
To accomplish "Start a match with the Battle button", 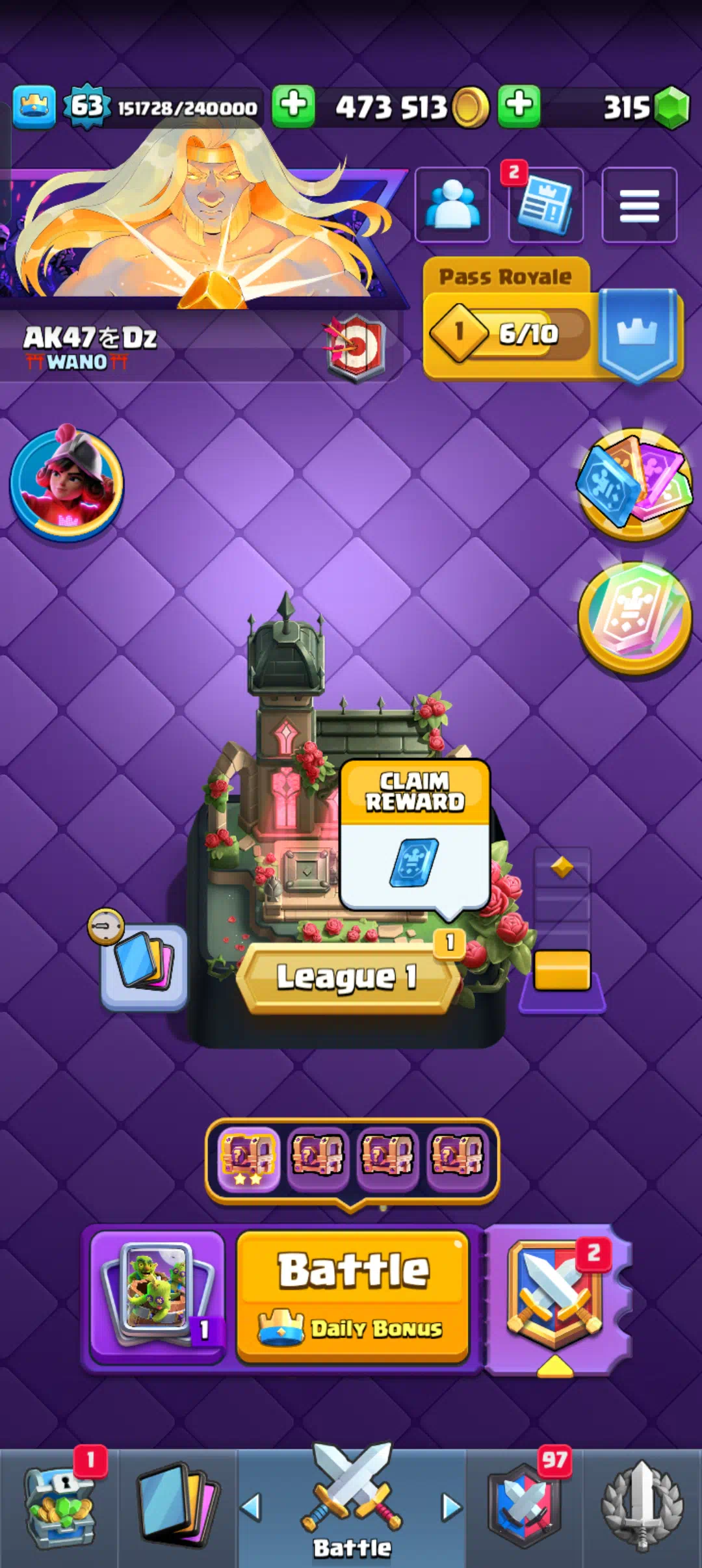I will (353, 1295).
